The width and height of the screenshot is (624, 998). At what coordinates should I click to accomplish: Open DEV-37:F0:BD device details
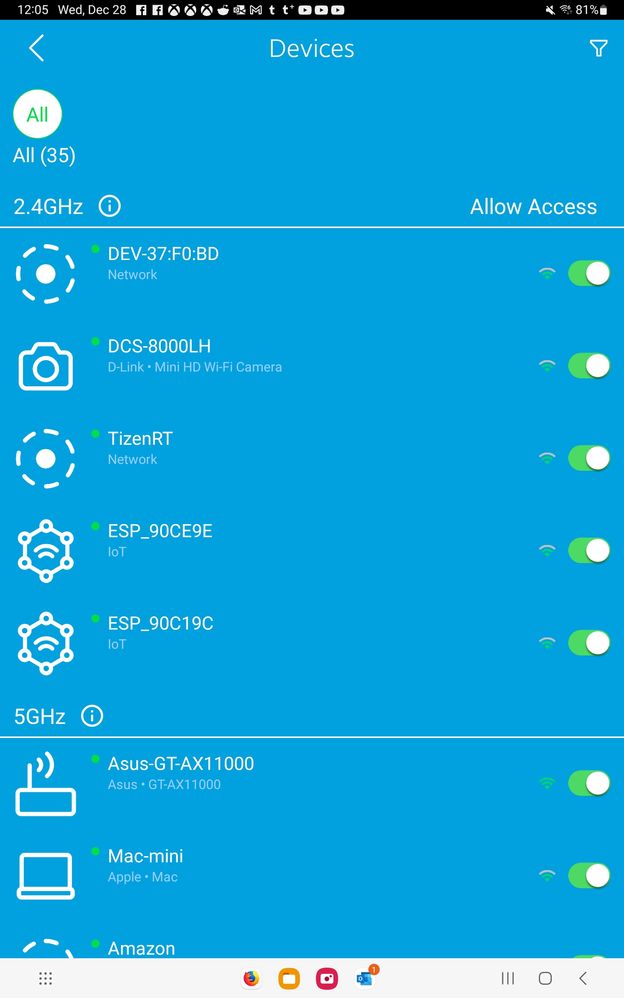(163, 263)
